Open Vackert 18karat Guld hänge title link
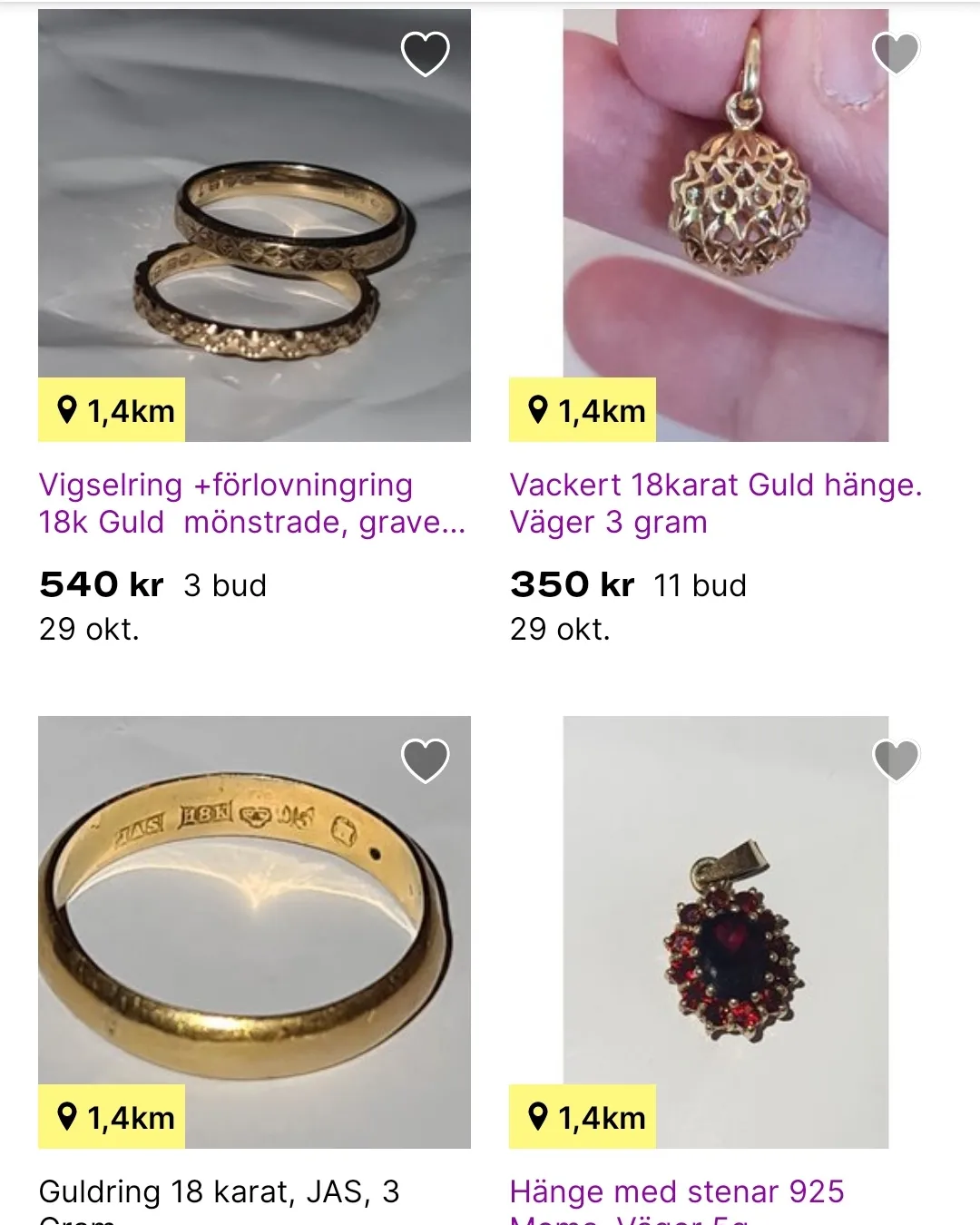This screenshot has height=1225, width=980. pos(715,504)
